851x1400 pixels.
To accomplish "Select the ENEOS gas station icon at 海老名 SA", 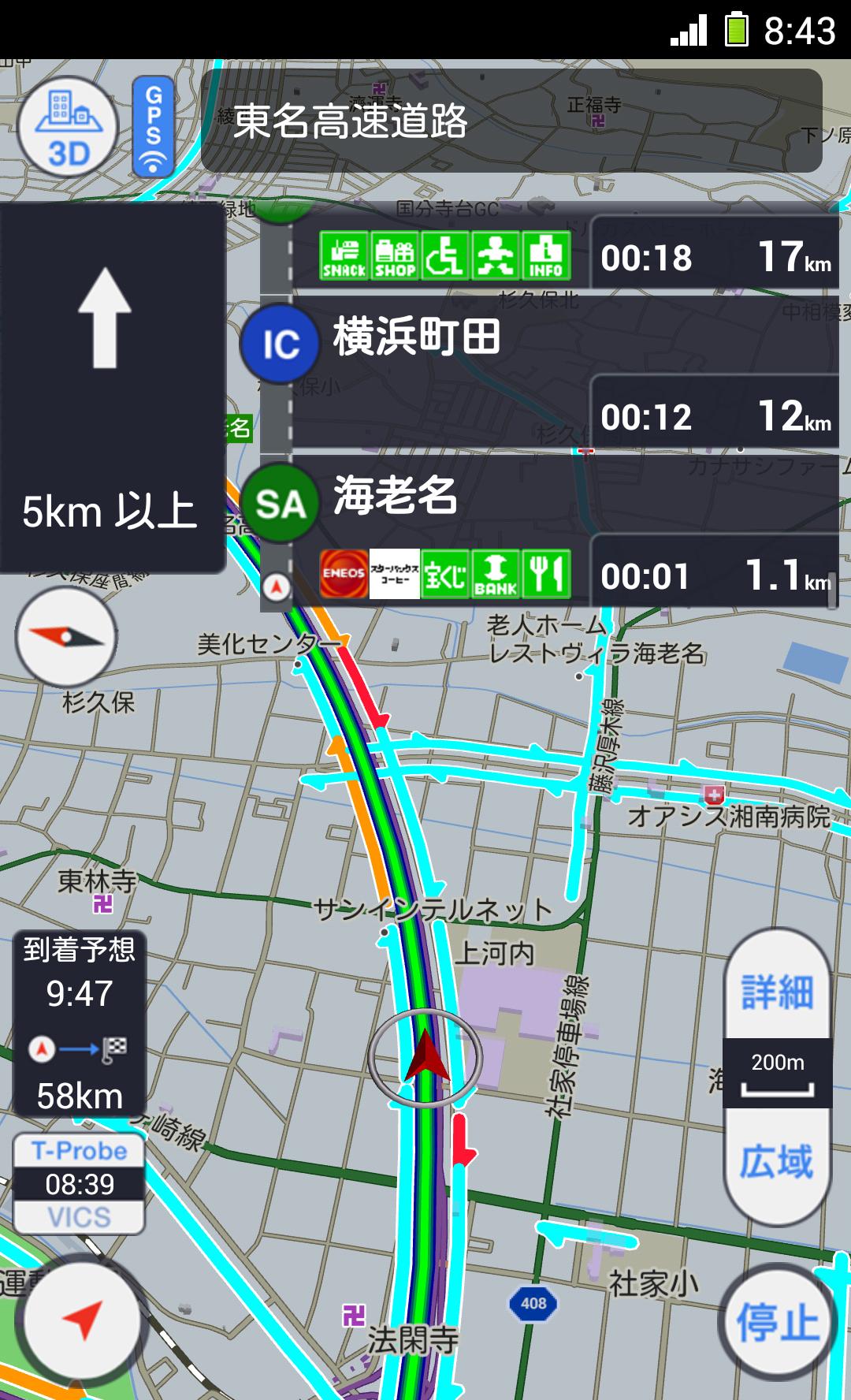I will pos(344,576).
